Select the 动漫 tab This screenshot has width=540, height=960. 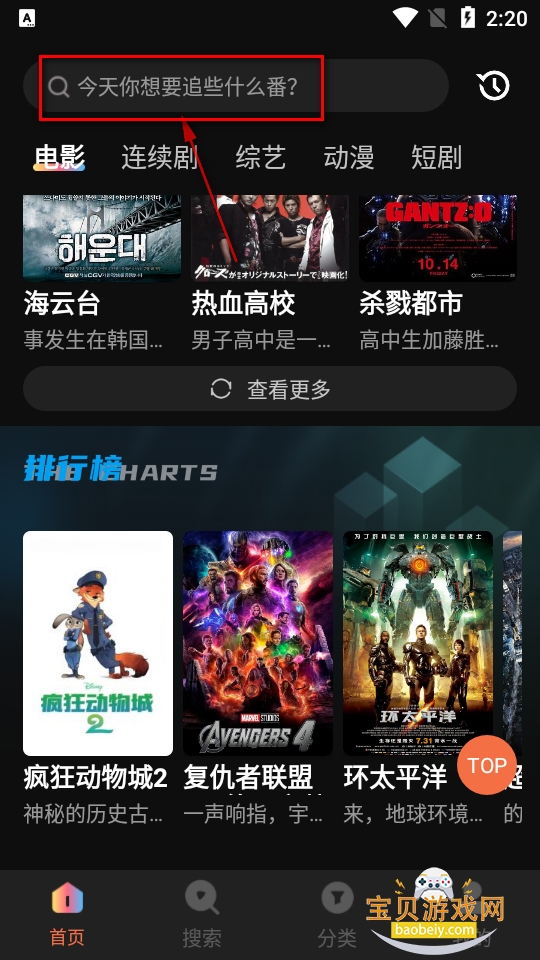point(348,157)
